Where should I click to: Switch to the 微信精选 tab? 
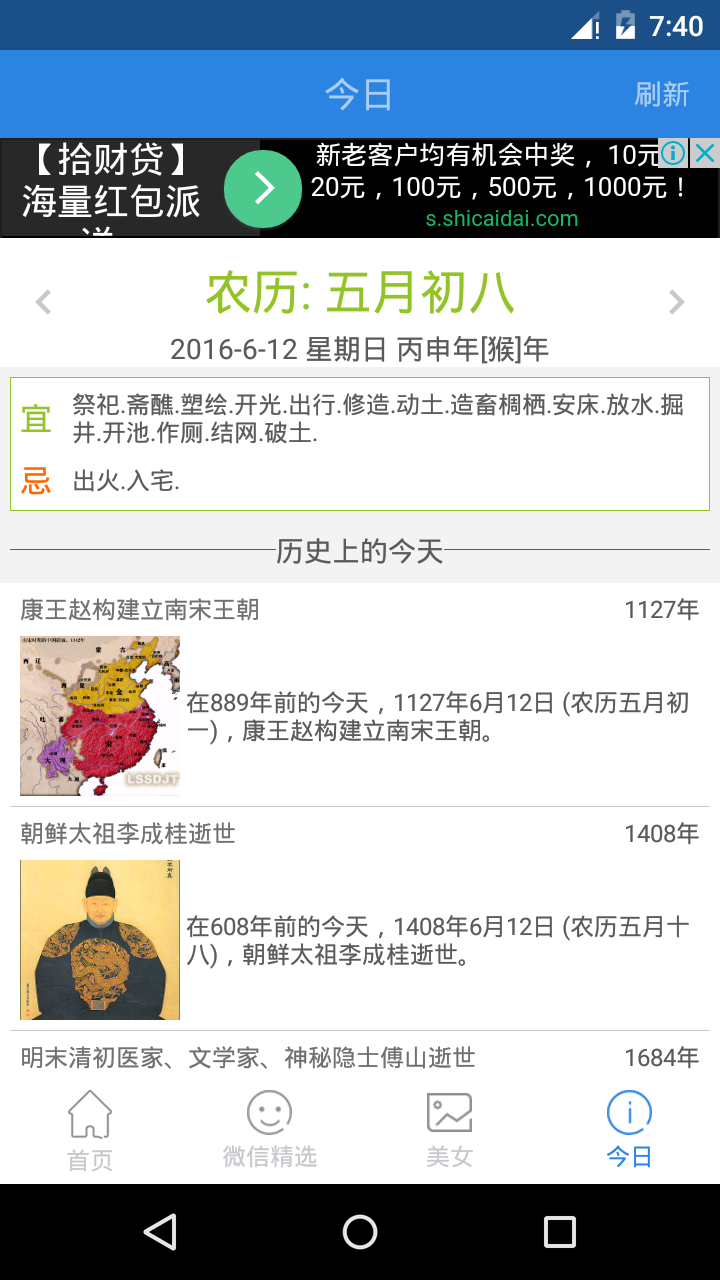click(270, 1130)
